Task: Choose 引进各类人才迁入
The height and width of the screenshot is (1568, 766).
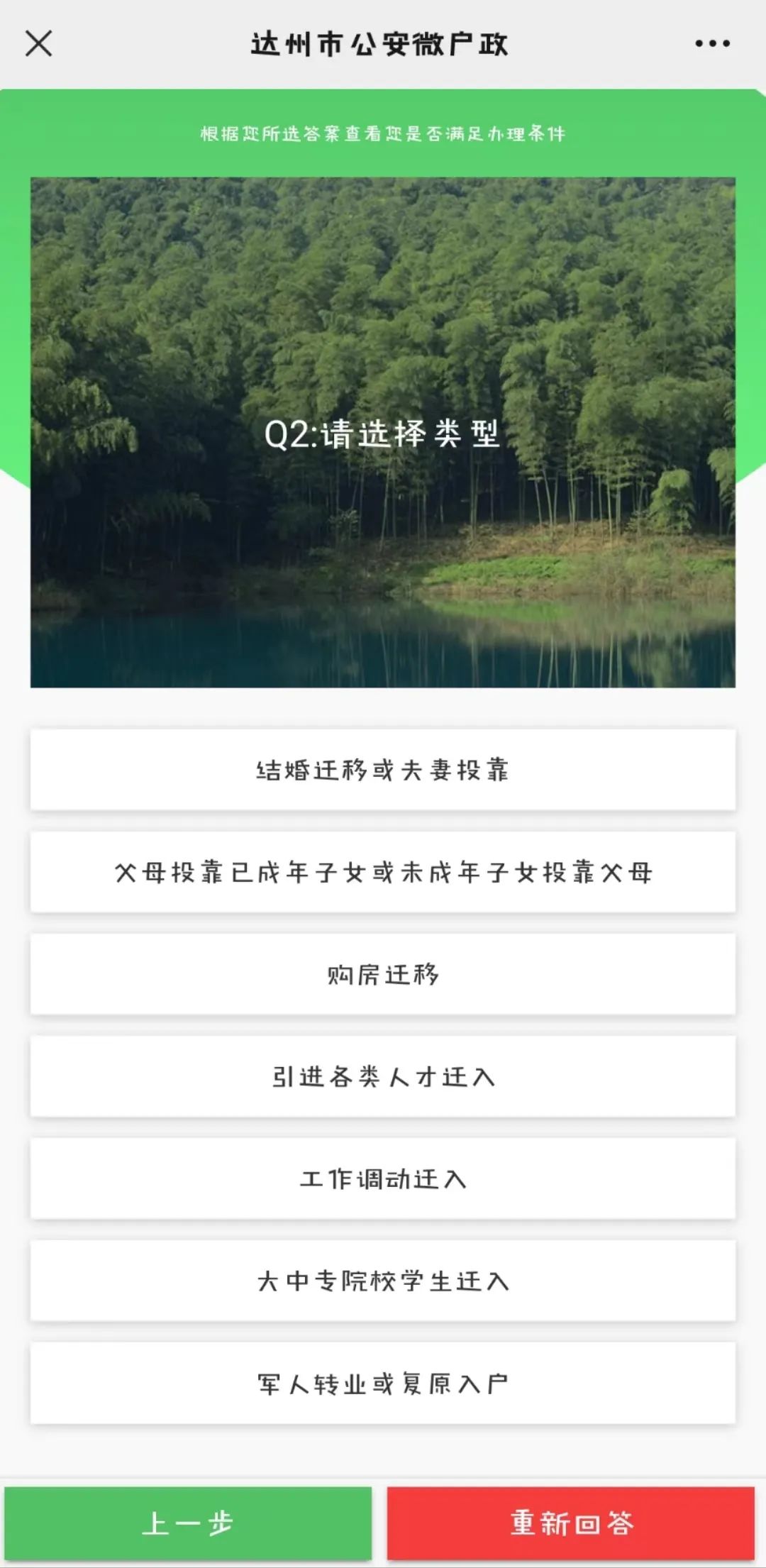Action: coord(383,1077)
